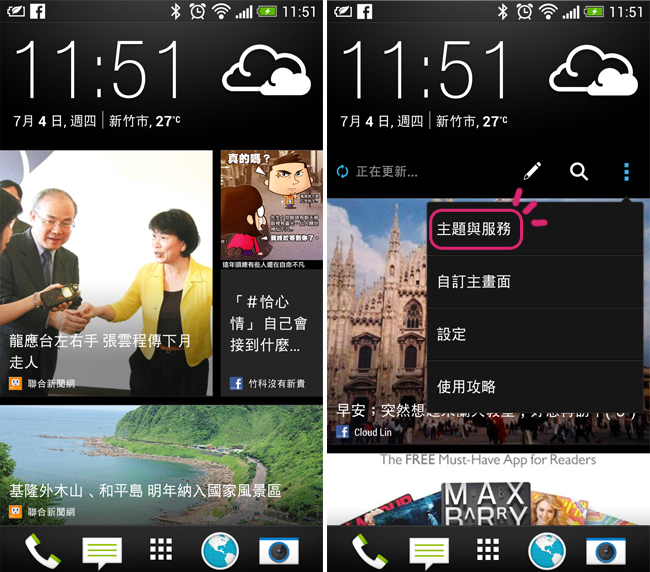Open Cloud Lin's 早安 Facebook post
Screen dimensions: 650x572
coord(378,420)
